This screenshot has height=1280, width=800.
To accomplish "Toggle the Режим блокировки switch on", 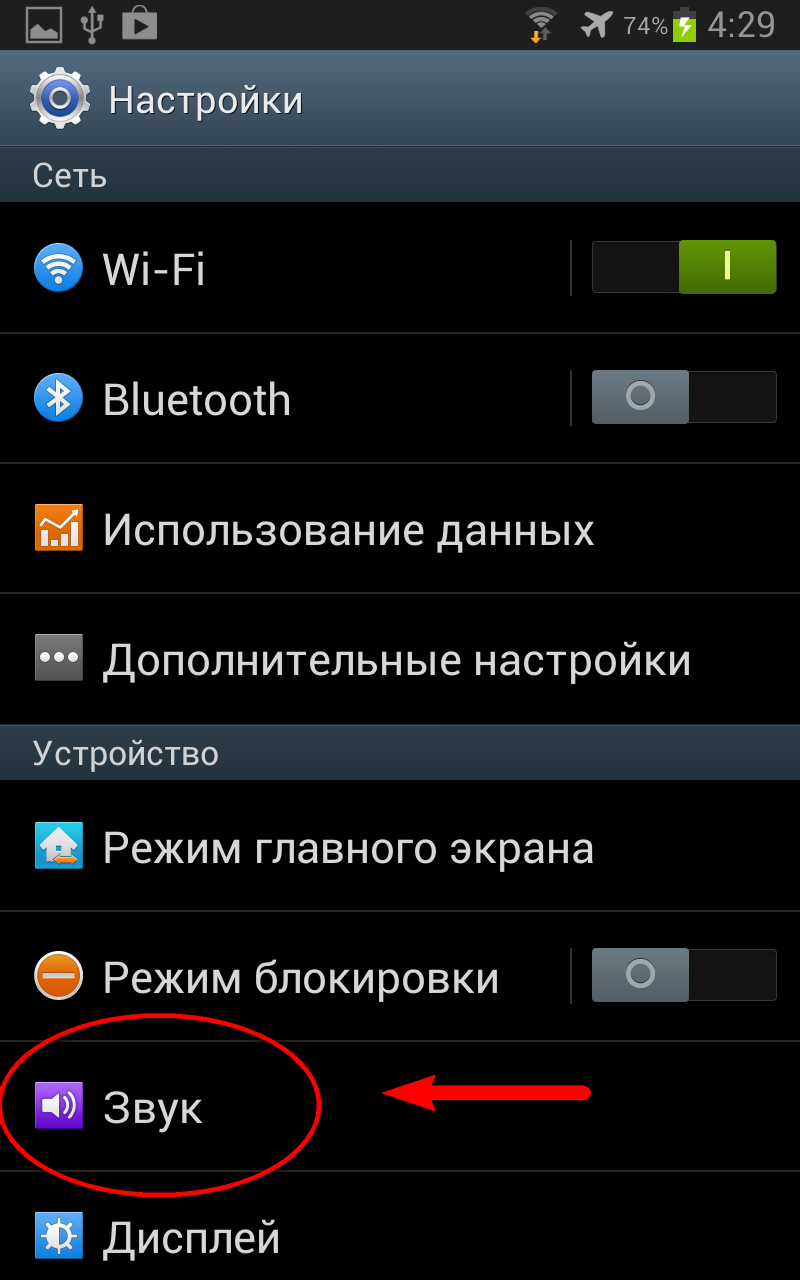I will click(x=684, y=975).
